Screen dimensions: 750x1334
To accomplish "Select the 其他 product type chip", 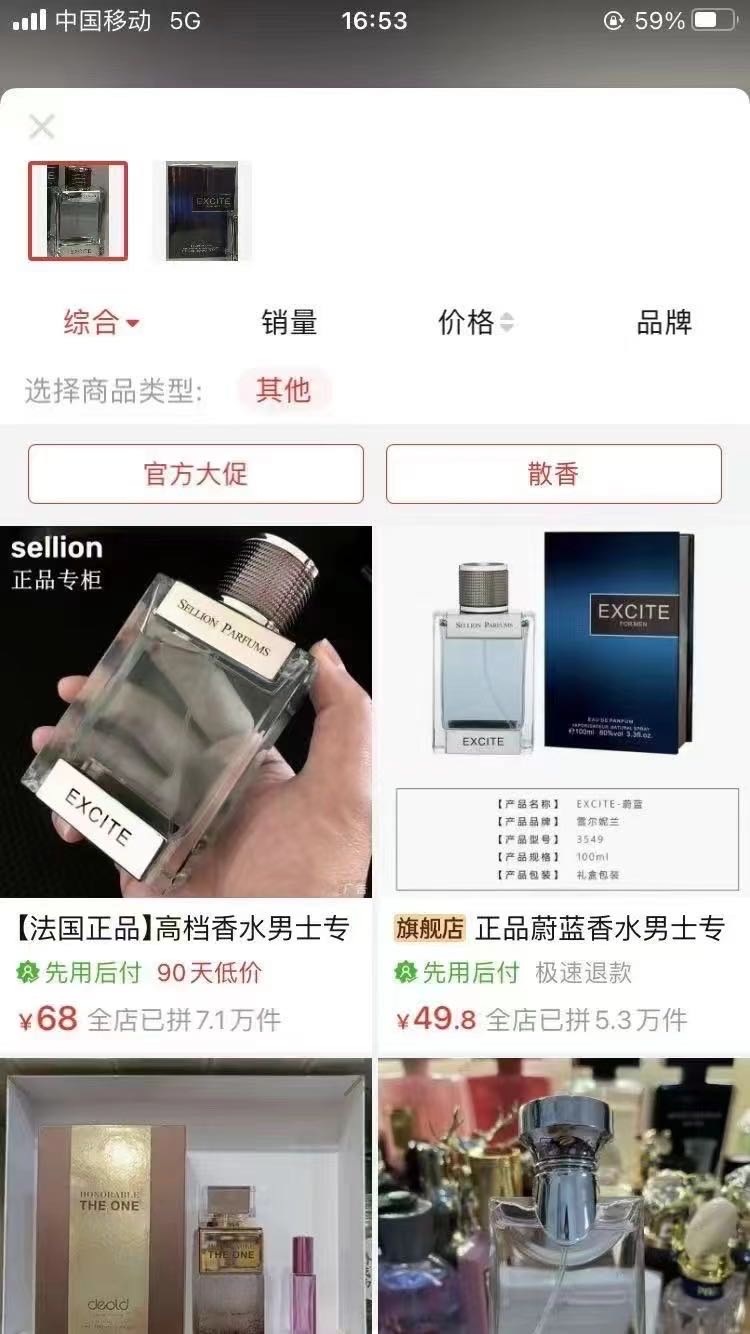I will pyautogui.click(x=283, y=390).
